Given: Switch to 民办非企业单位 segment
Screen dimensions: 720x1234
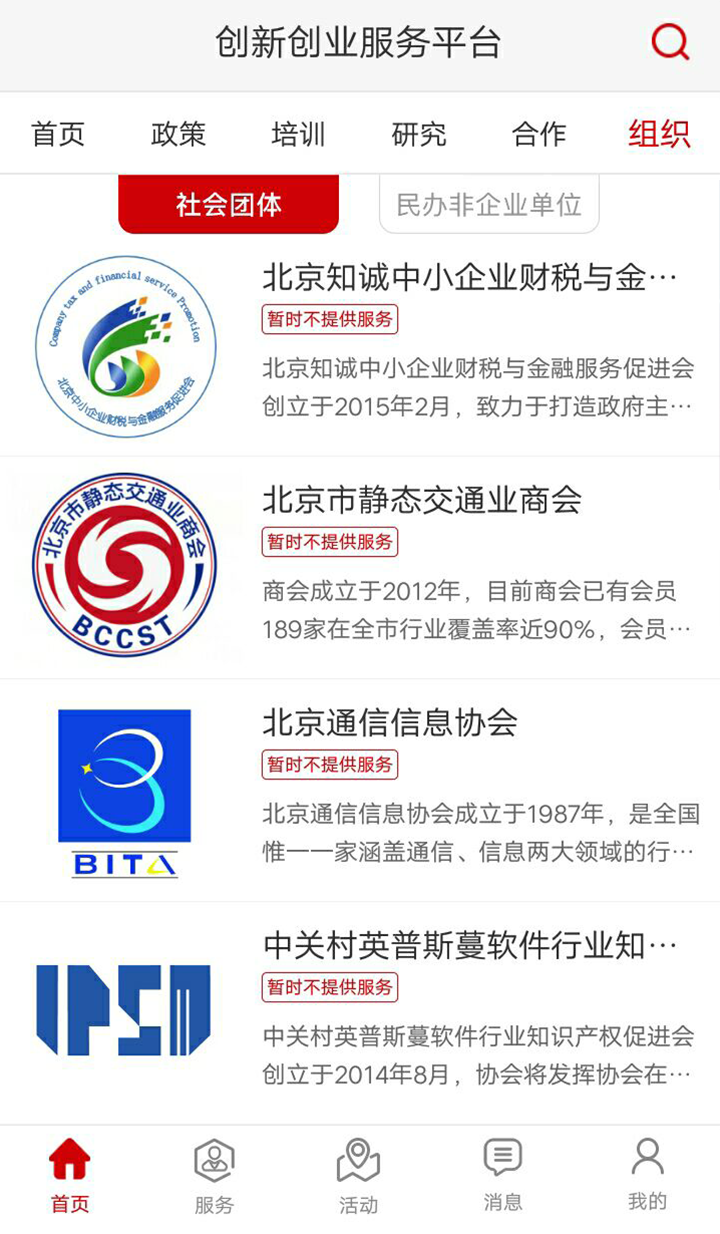Looking at the screenshot, I should [x=489, y=204].
